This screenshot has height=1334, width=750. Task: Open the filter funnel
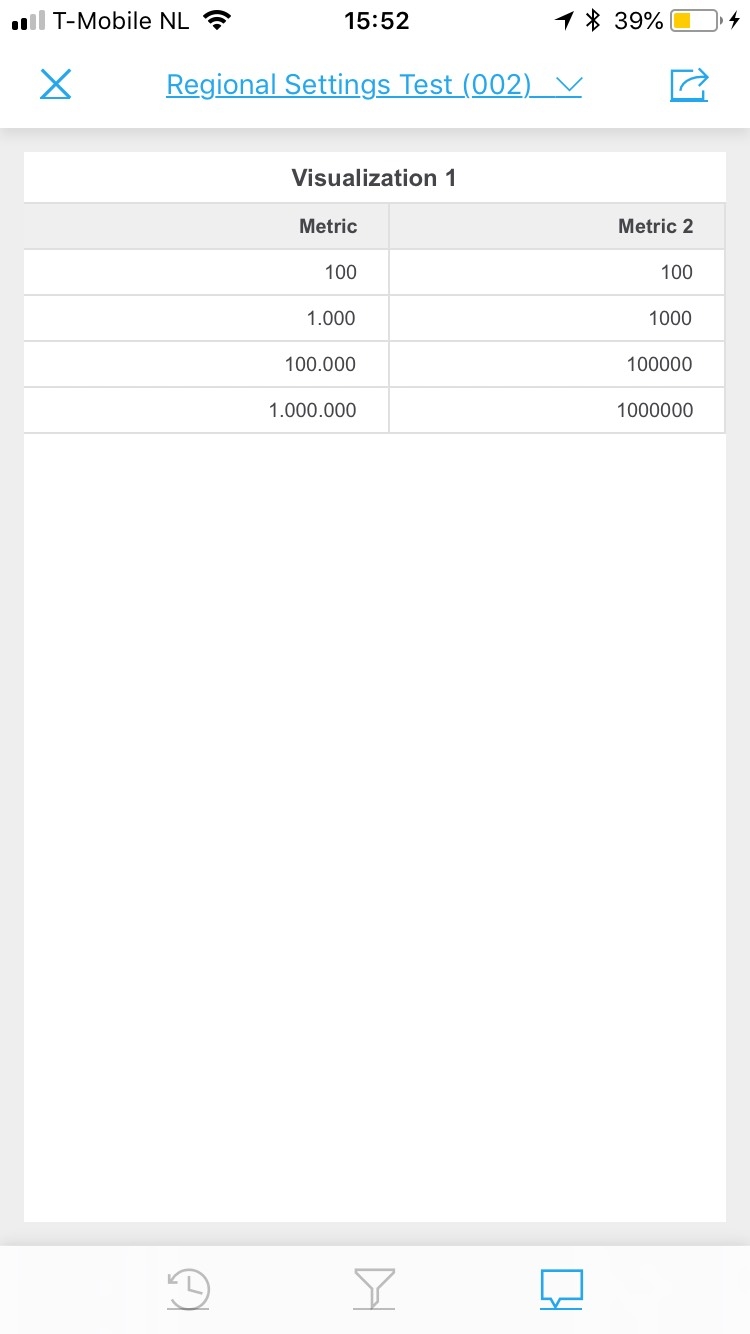[x=375, y=1288]
